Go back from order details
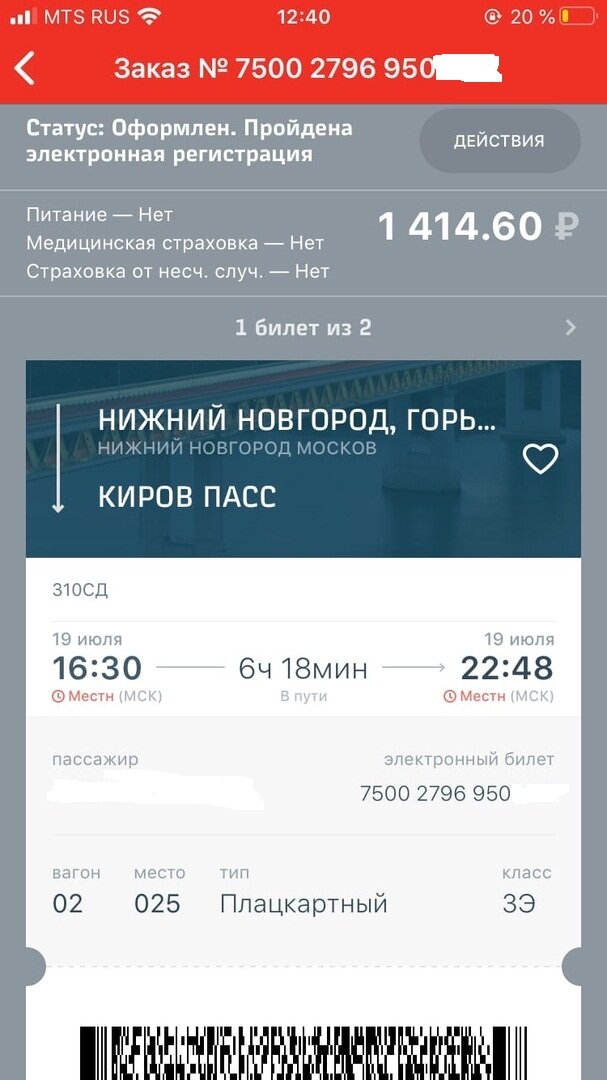 coord(25,68)
